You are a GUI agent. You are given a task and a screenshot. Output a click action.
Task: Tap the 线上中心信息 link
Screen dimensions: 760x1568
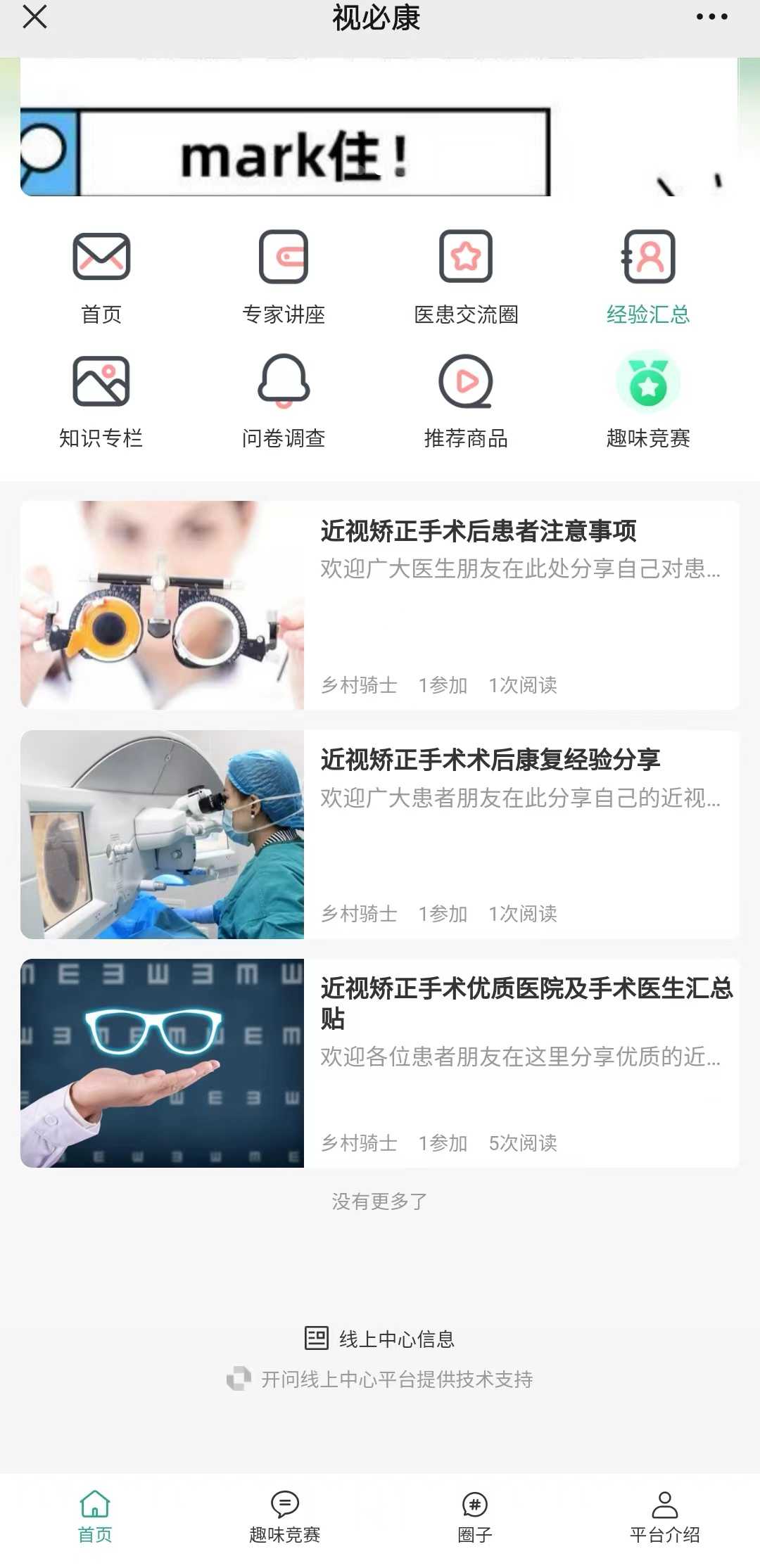381,1338
